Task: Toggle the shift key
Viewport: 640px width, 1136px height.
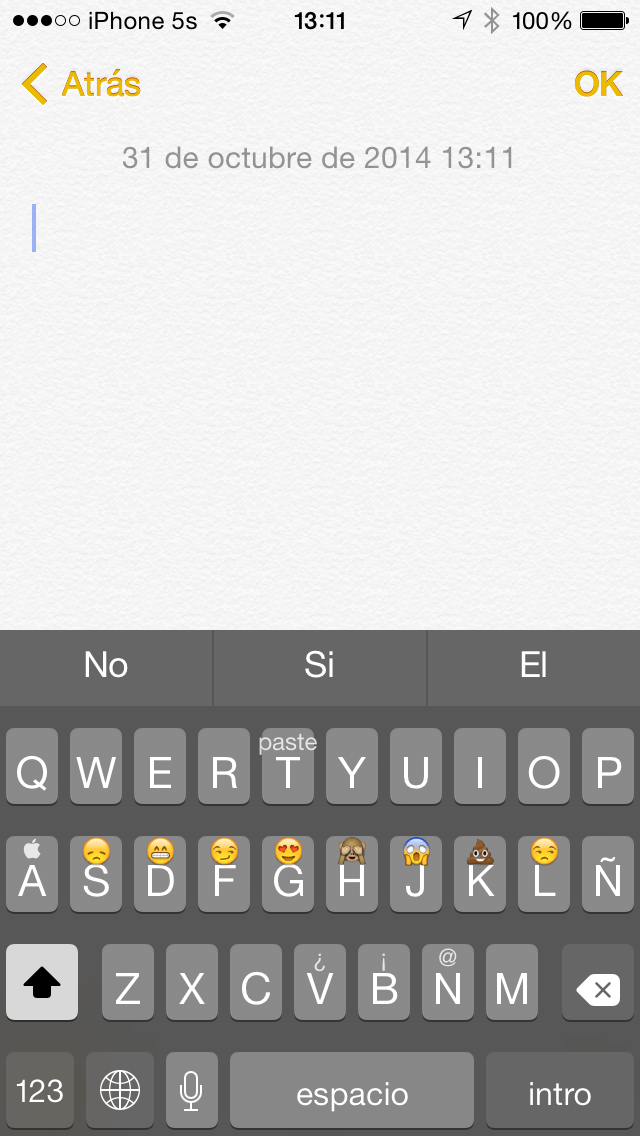Action: [x=42, y=982]
